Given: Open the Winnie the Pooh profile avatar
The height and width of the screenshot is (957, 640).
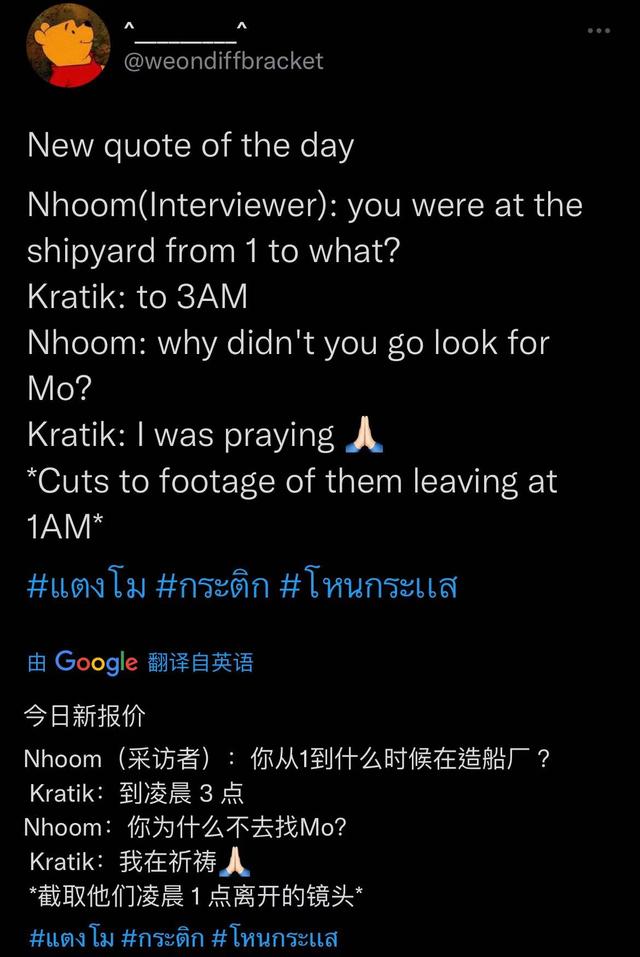Looking at the screenshot, I should point(68,46).
